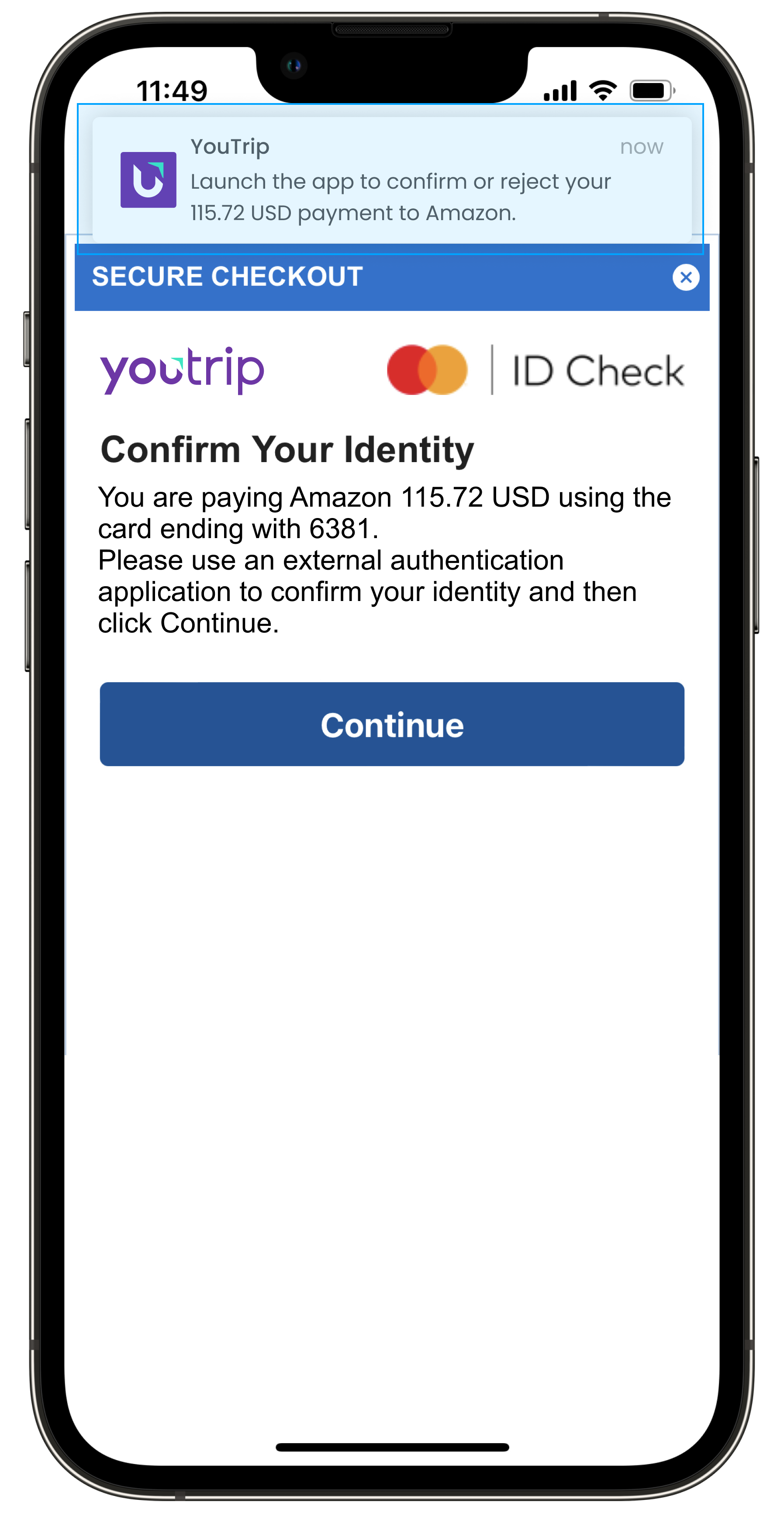
Task: Open the YouTrip payment notification banner
Action: pos(392,180)
